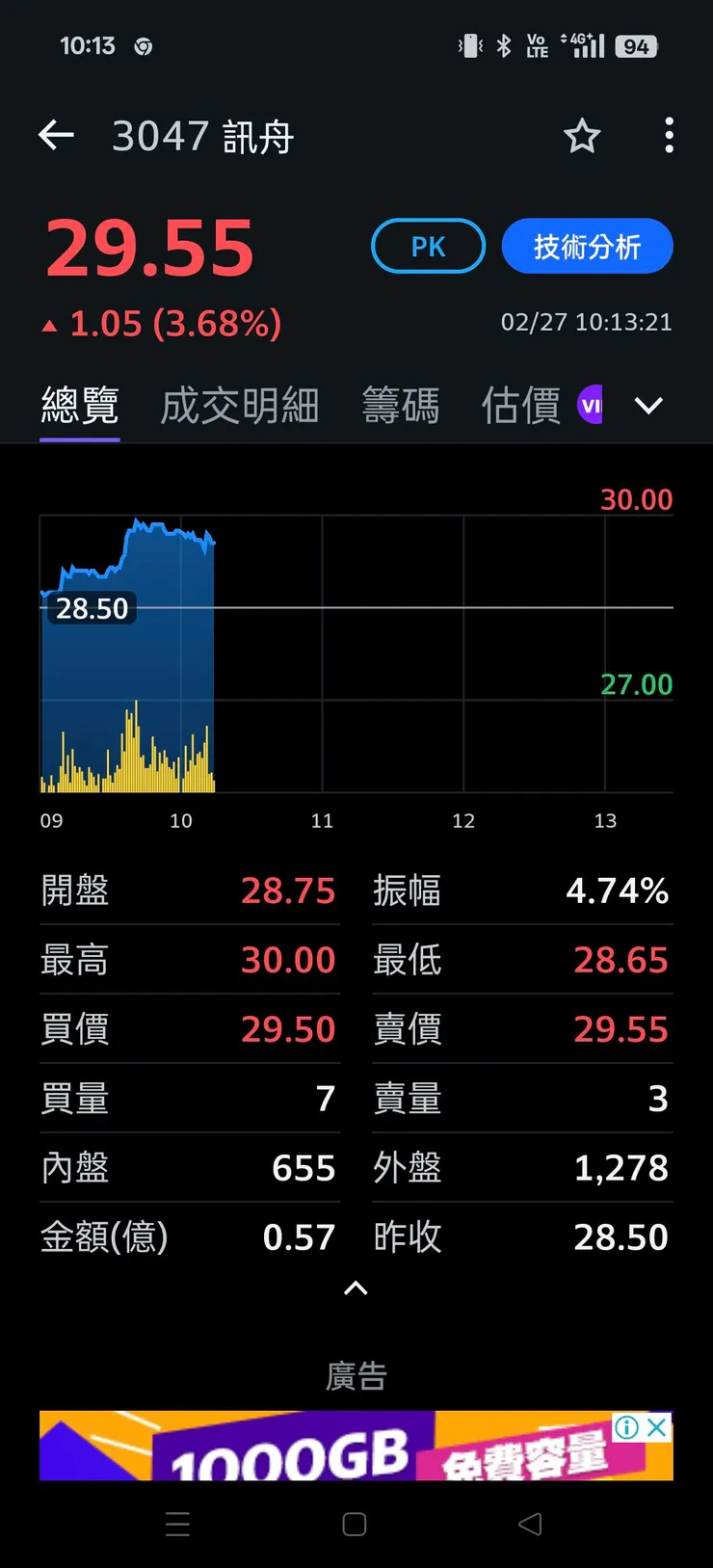713x1568 pixels.
Task: Tap the back arrow to leave 3047 訊舟
Action: 55,135
